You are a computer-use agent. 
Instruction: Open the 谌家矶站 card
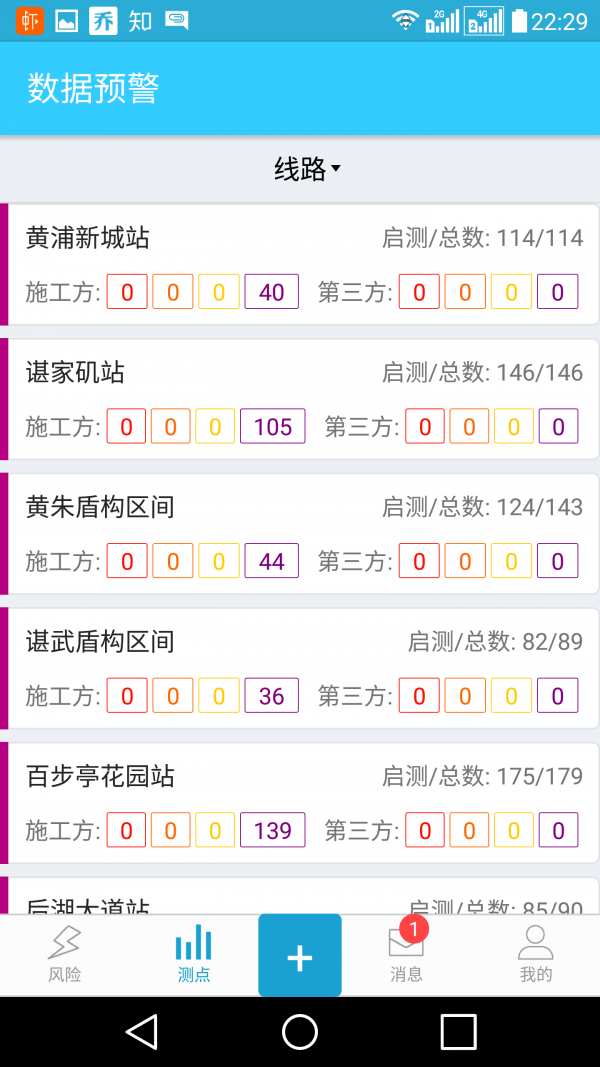pos(300,399)
